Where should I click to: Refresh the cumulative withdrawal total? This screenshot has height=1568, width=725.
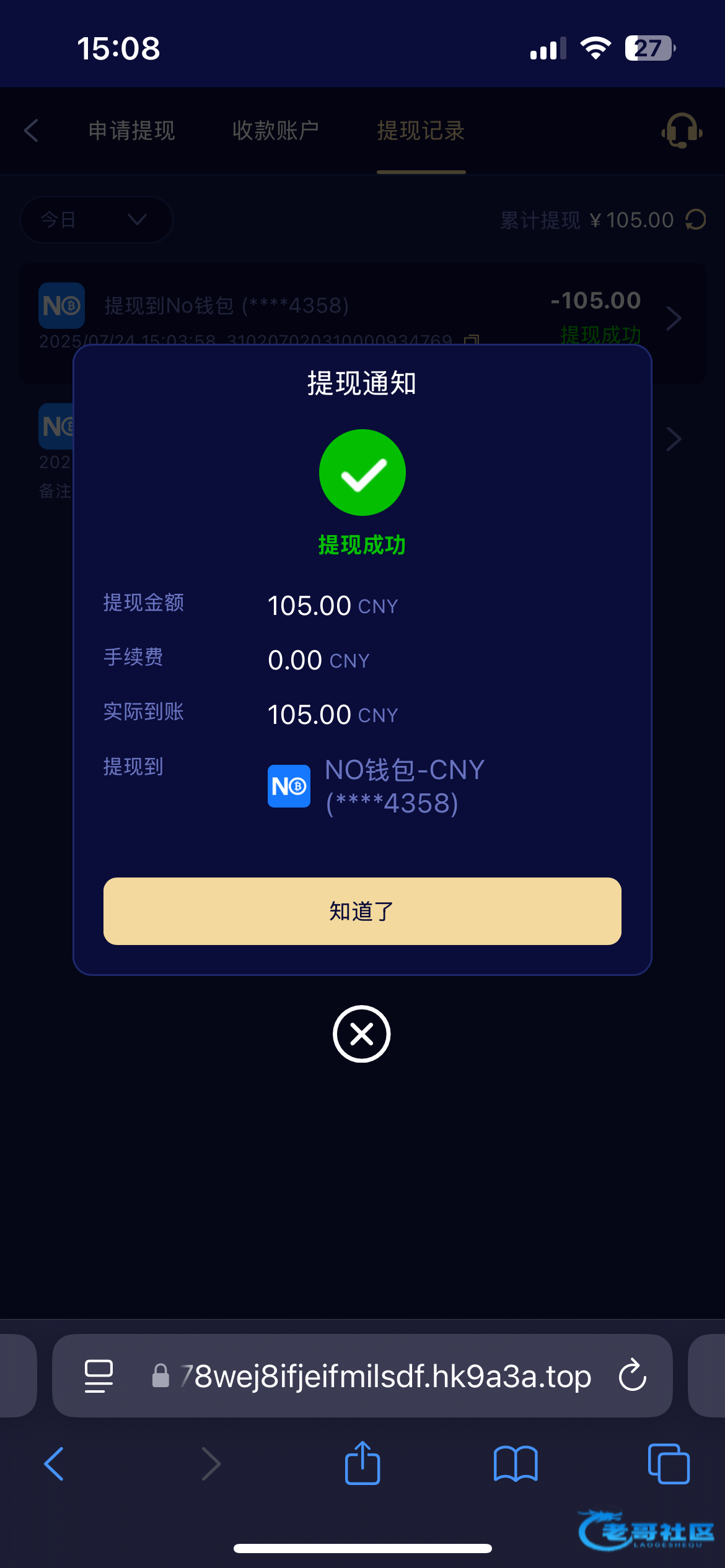[x=696, y=220]
